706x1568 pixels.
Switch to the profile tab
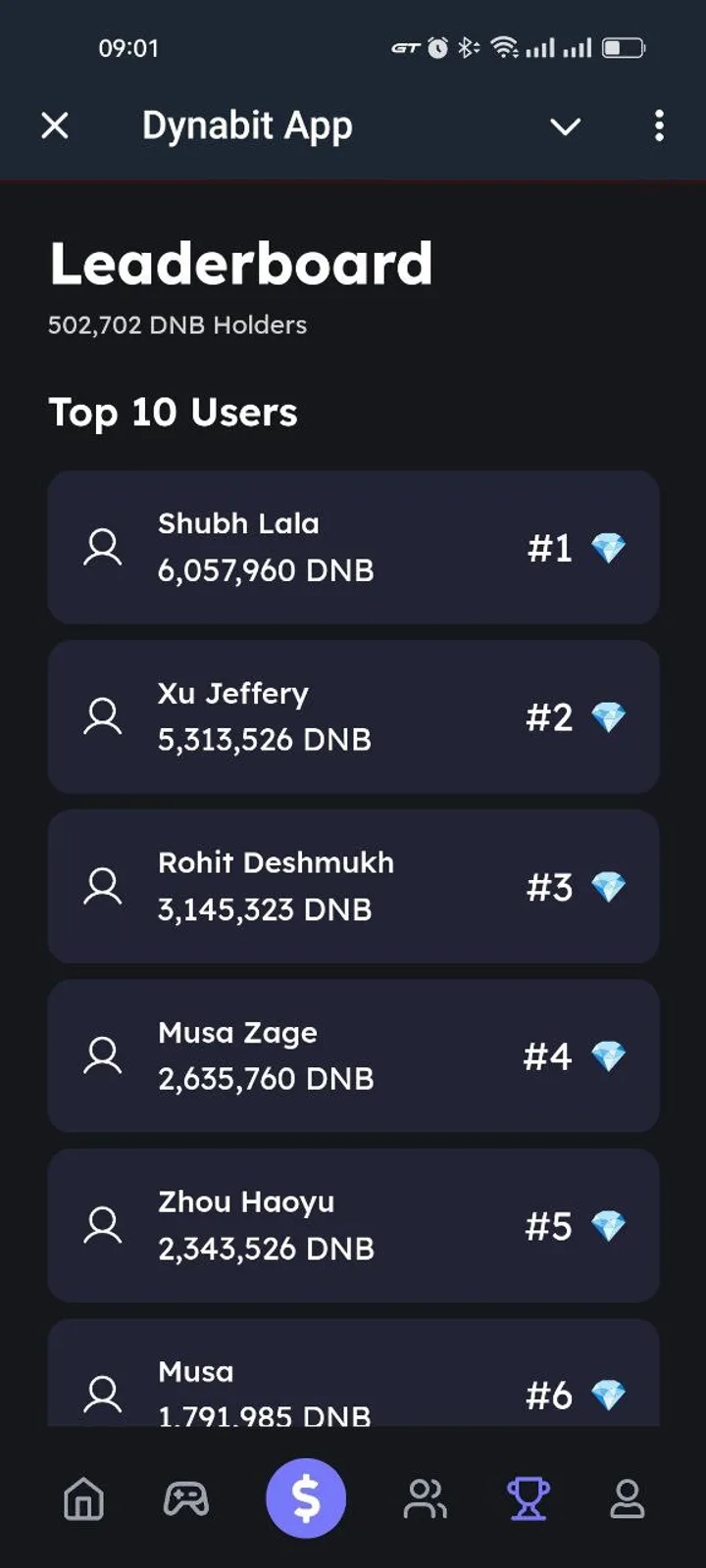point(627,1498)
